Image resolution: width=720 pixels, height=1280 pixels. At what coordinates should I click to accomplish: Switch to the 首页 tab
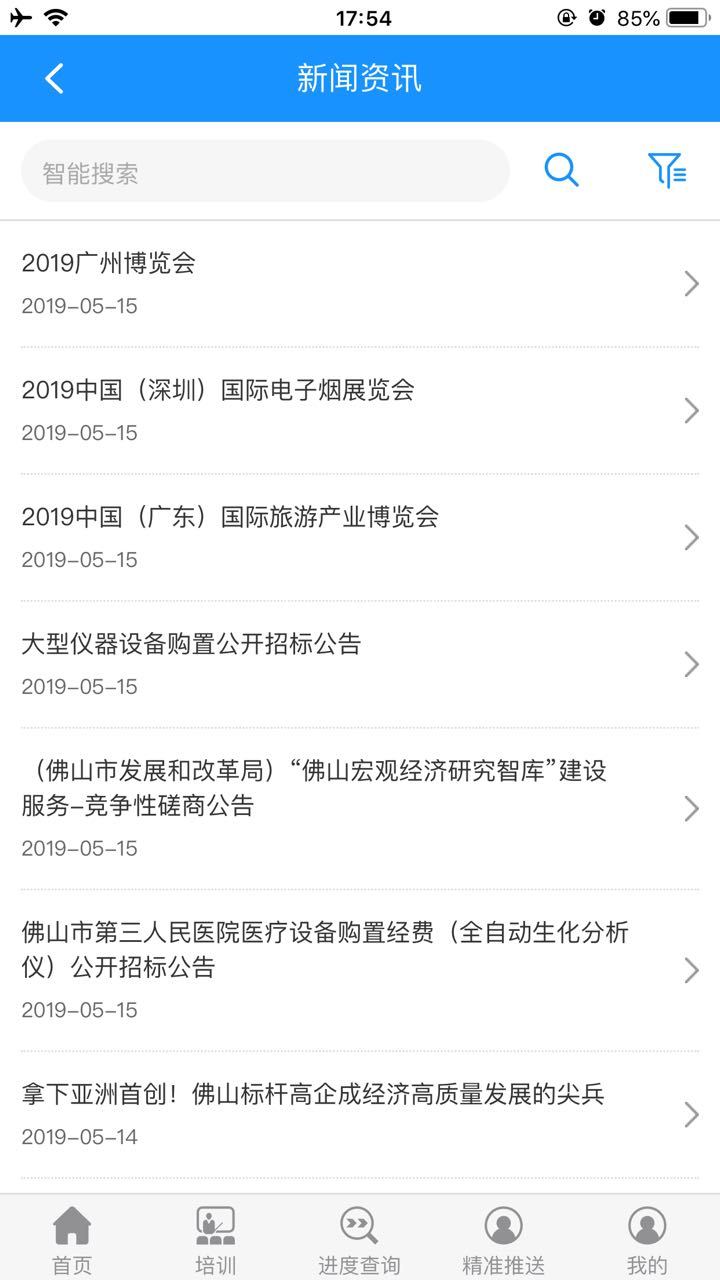[x=72, y=1240]
